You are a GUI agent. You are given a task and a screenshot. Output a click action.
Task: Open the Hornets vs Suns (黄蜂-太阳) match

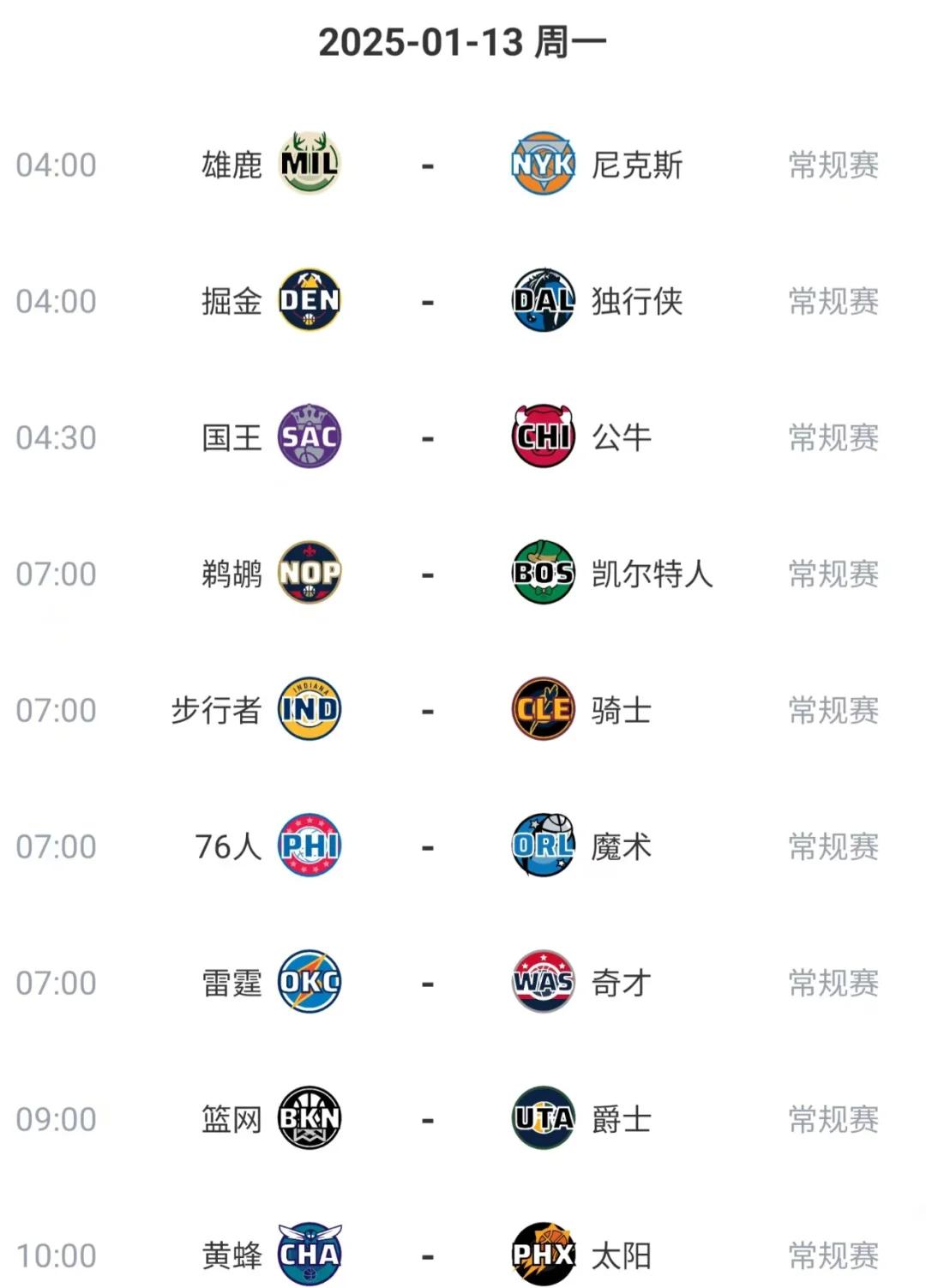pyautogui.click(x=427, y=1255)
